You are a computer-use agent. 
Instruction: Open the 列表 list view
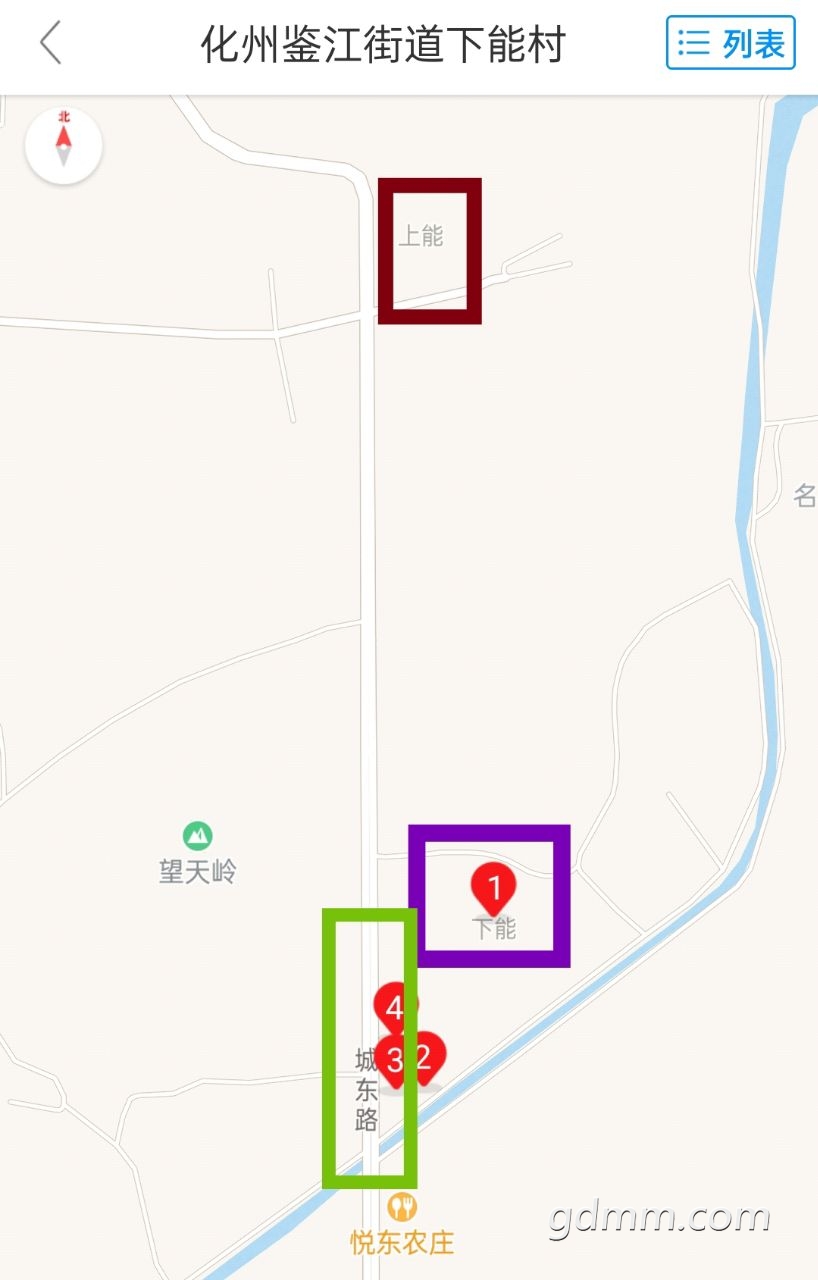(730, 44)
